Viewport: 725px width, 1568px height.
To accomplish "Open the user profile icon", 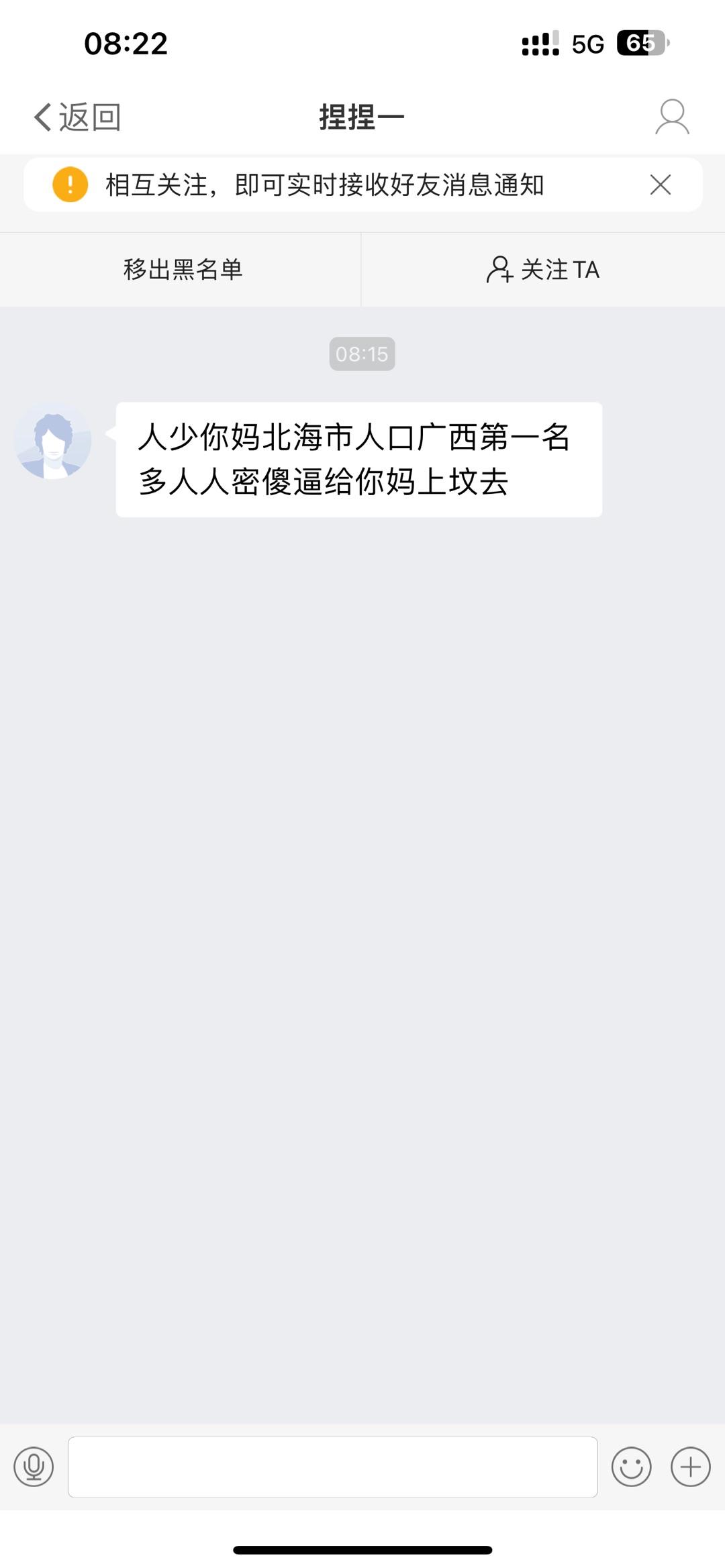I will (672, 117).
